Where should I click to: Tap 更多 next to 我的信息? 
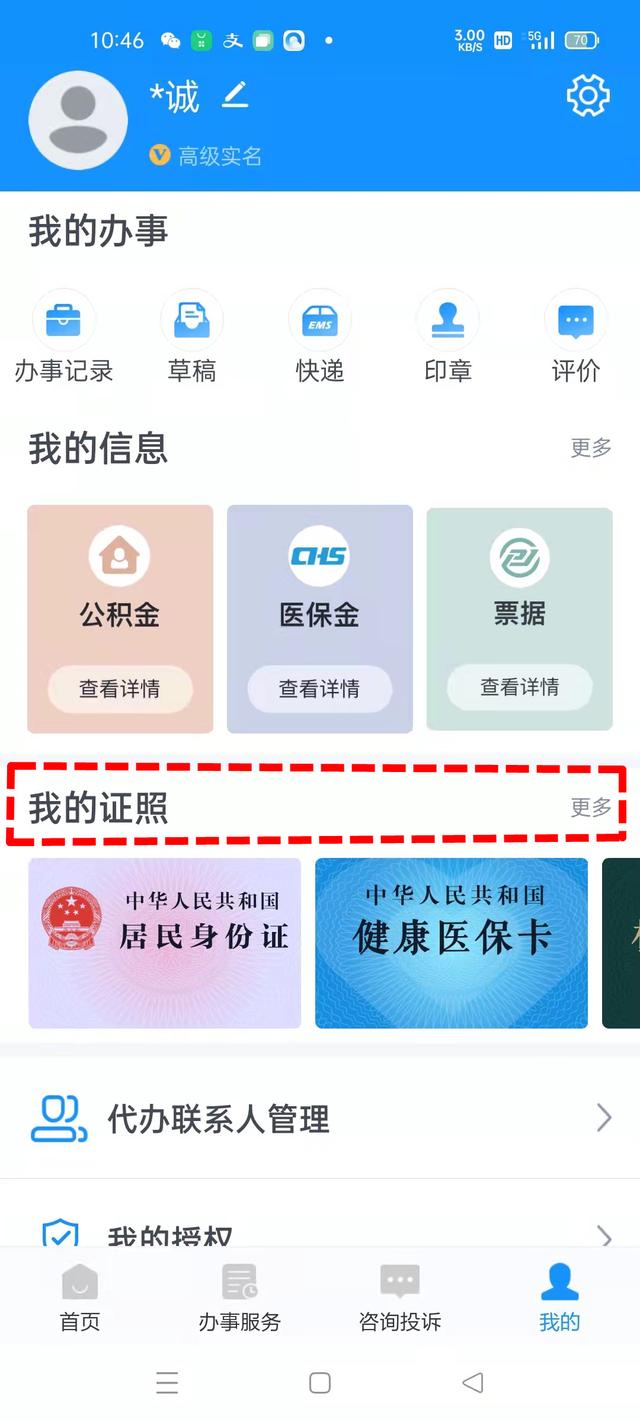pyautogui.click(x=591, y=448)
